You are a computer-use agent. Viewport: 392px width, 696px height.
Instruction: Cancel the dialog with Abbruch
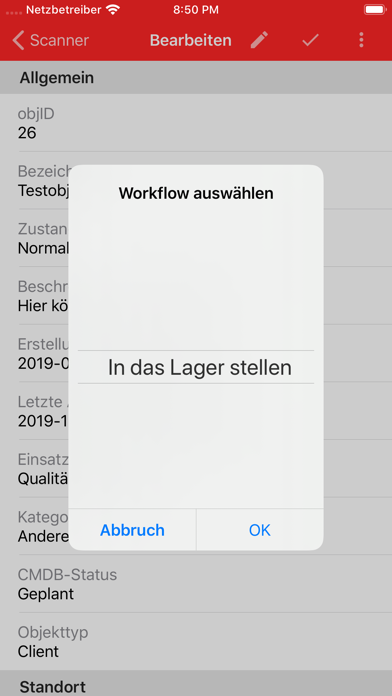coord(132,530)
